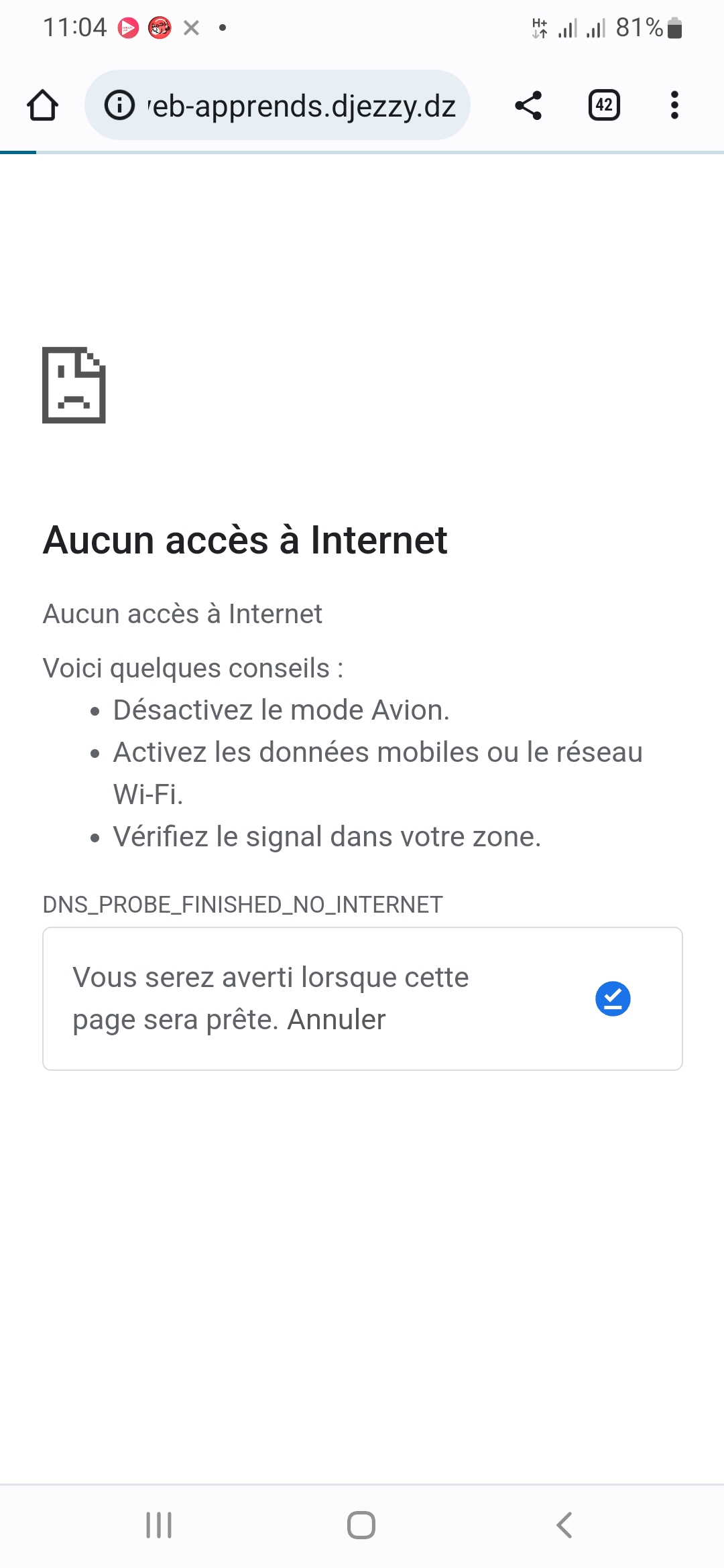
Task: Open the three-dot overflow menu
Action: (x=674, y=105)
